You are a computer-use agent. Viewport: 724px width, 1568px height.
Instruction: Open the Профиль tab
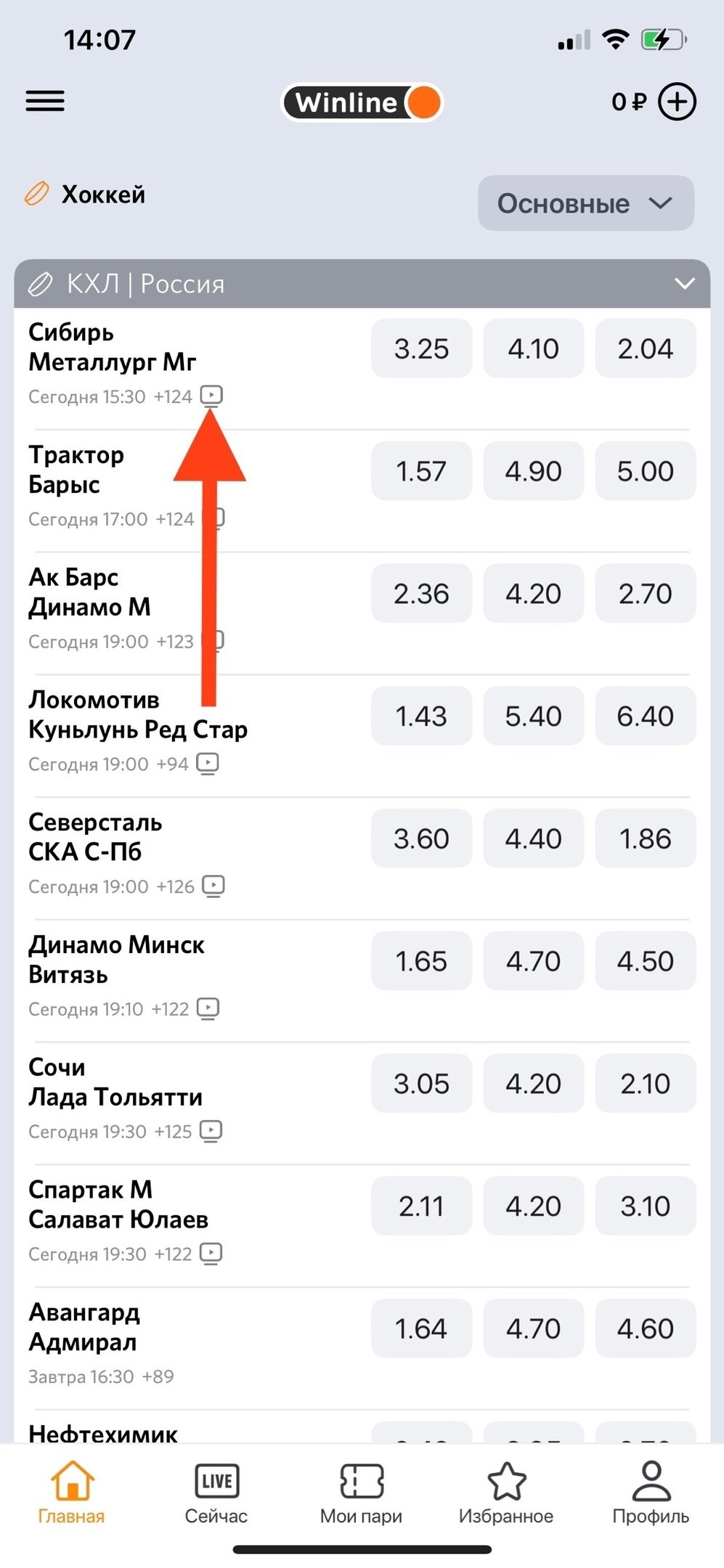651,1491
